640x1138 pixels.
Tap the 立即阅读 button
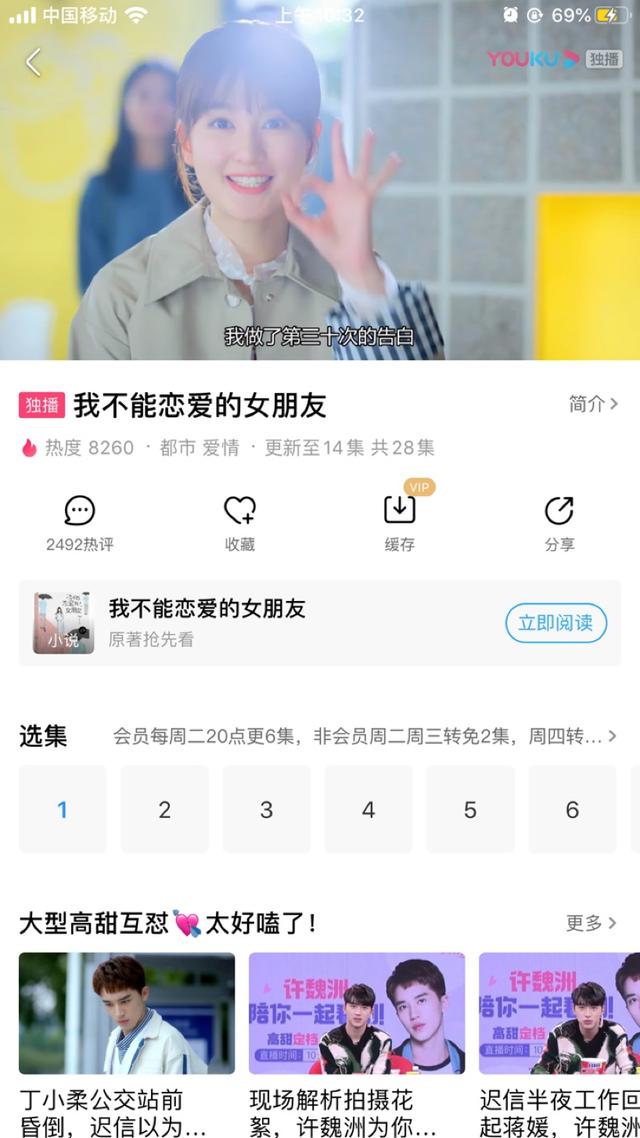point(555,622)
